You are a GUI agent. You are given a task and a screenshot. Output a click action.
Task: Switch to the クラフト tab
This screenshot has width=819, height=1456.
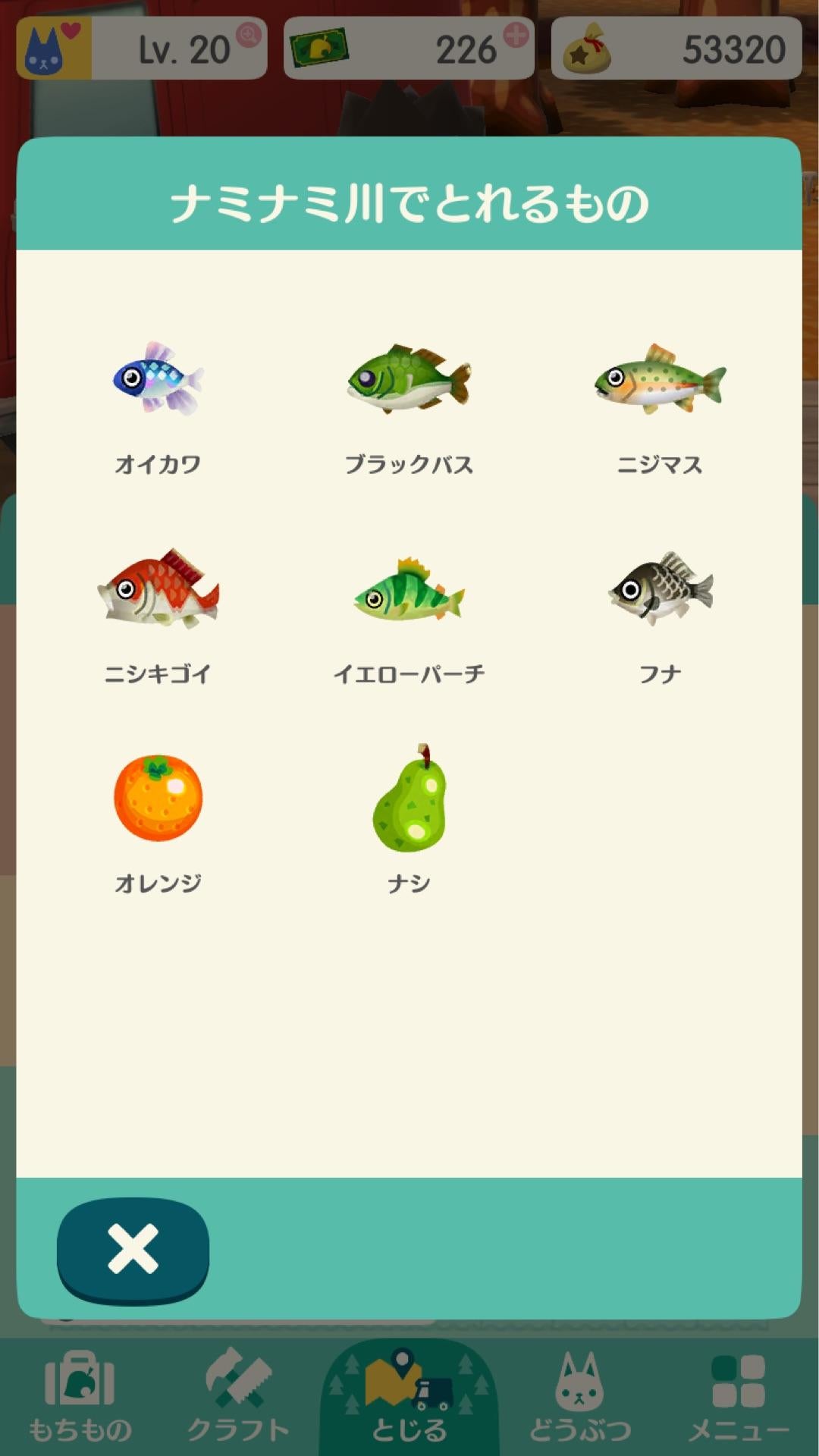click(238, 1395)
